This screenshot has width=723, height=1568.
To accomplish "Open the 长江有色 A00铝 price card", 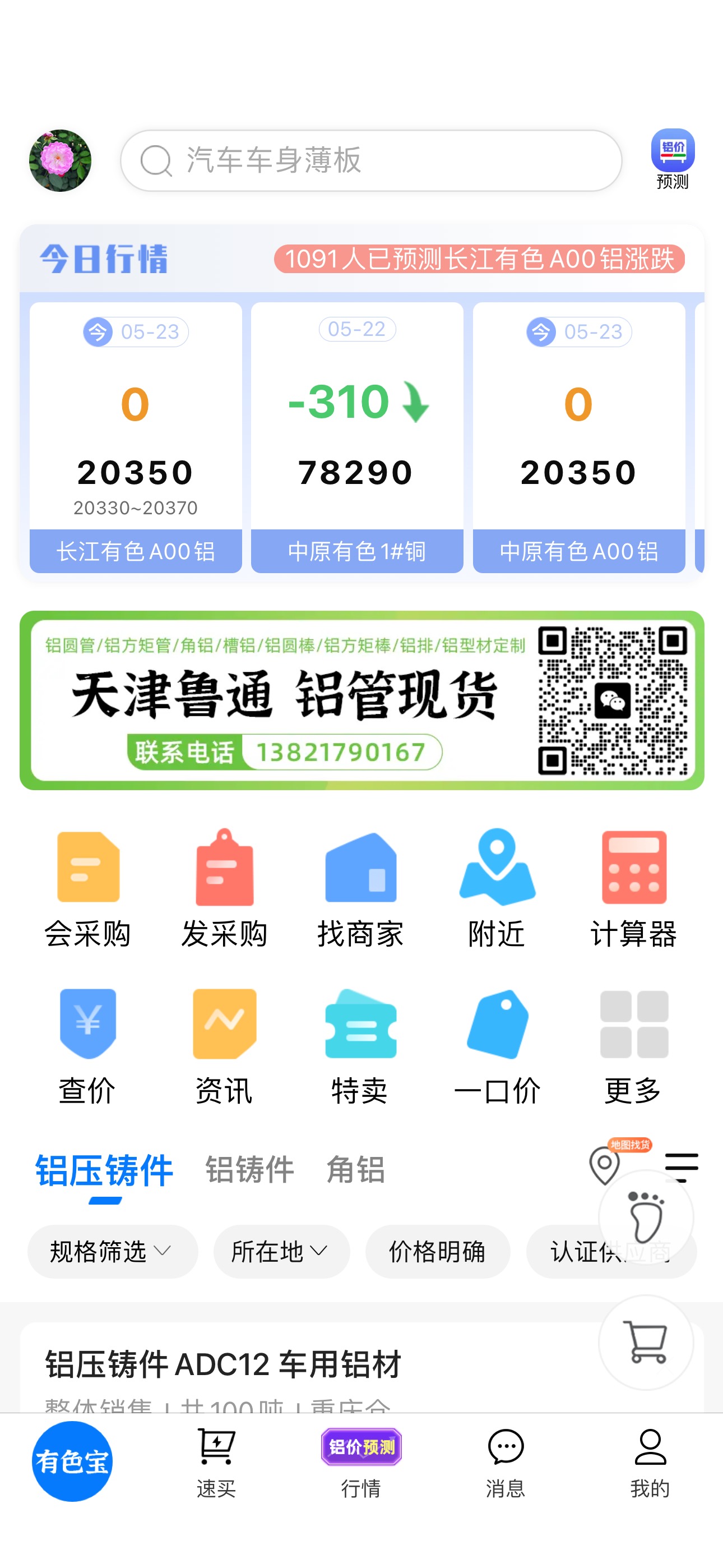I will 136,437.
